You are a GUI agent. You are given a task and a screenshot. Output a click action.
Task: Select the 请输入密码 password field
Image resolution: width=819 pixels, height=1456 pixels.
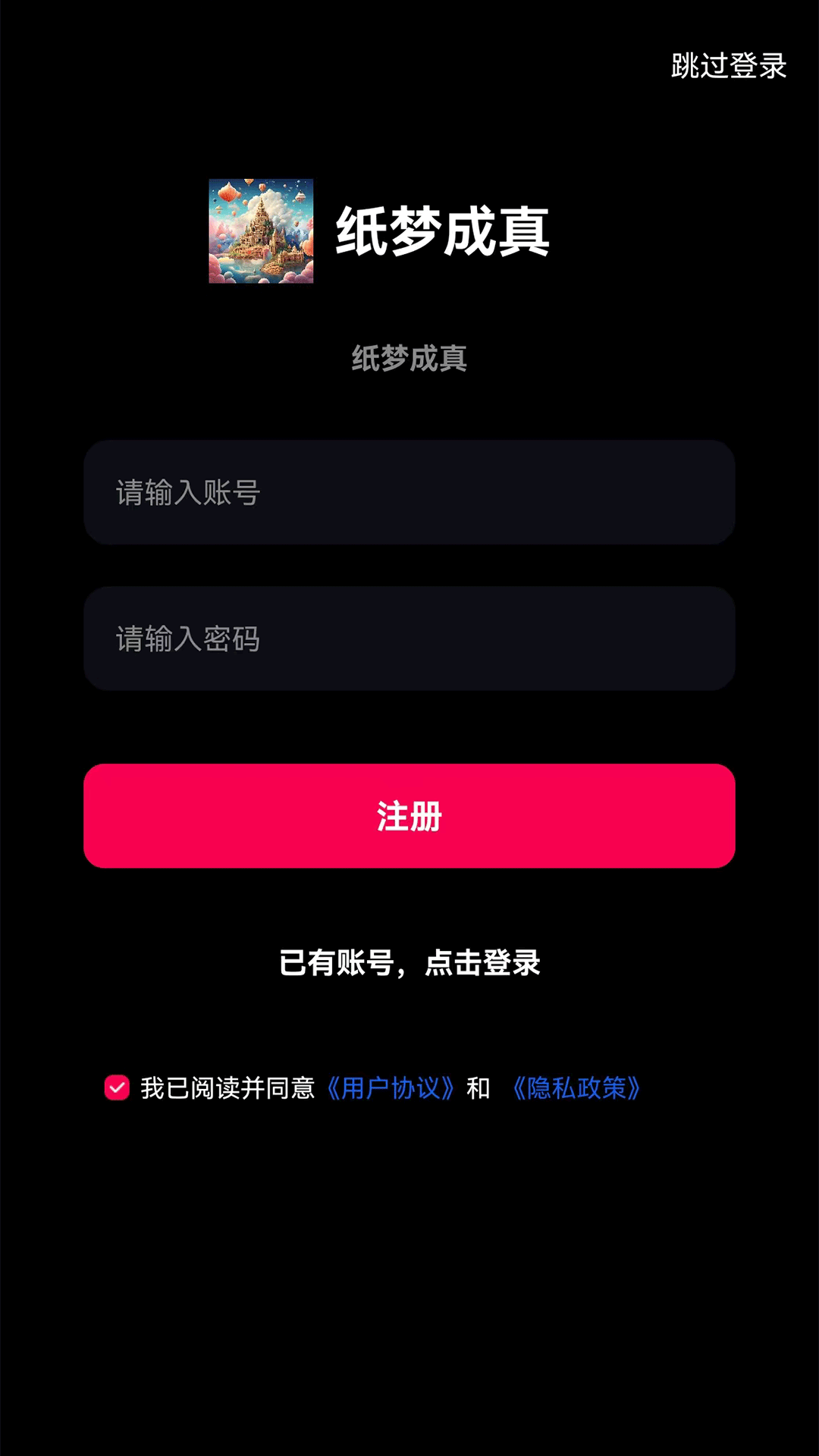[x=409, y=639]
